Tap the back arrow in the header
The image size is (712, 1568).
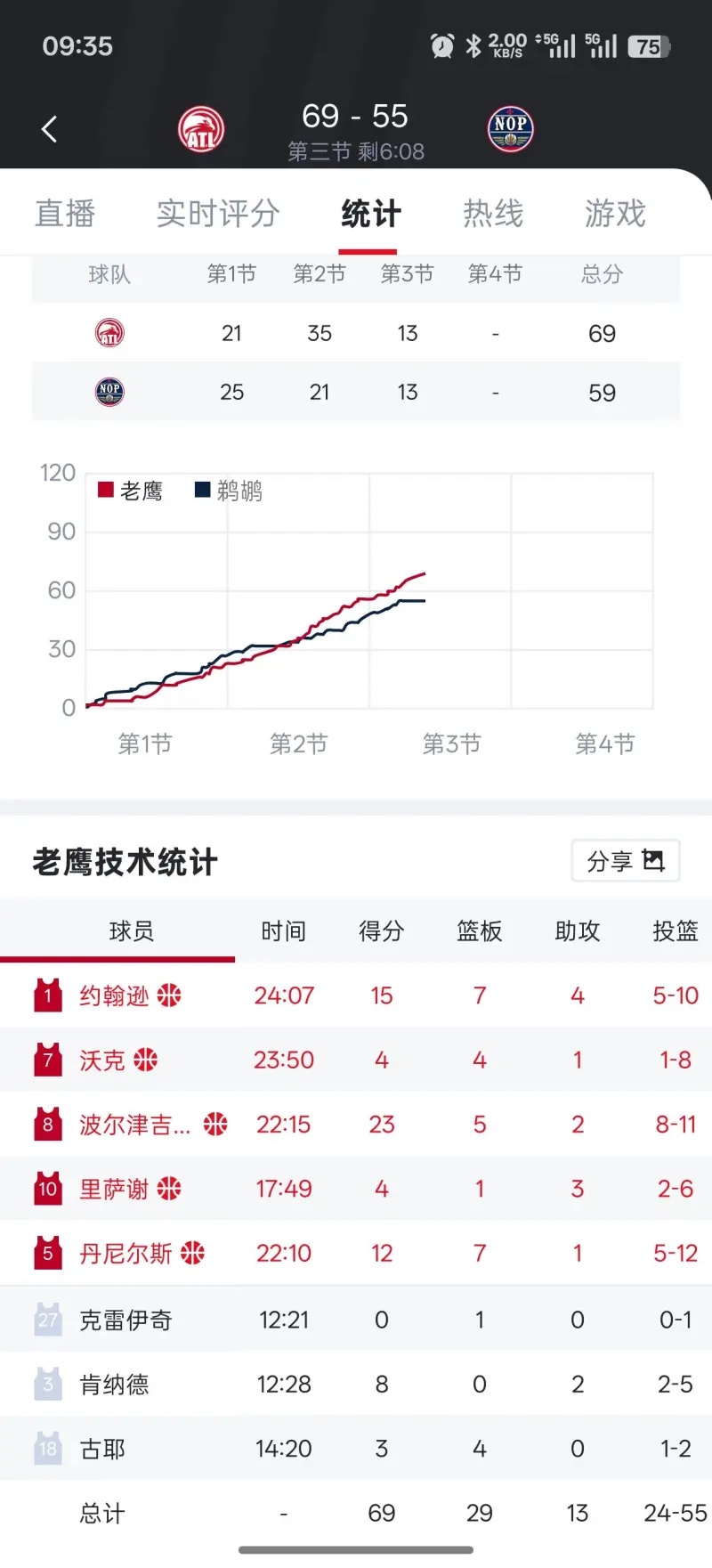[49, 127]
